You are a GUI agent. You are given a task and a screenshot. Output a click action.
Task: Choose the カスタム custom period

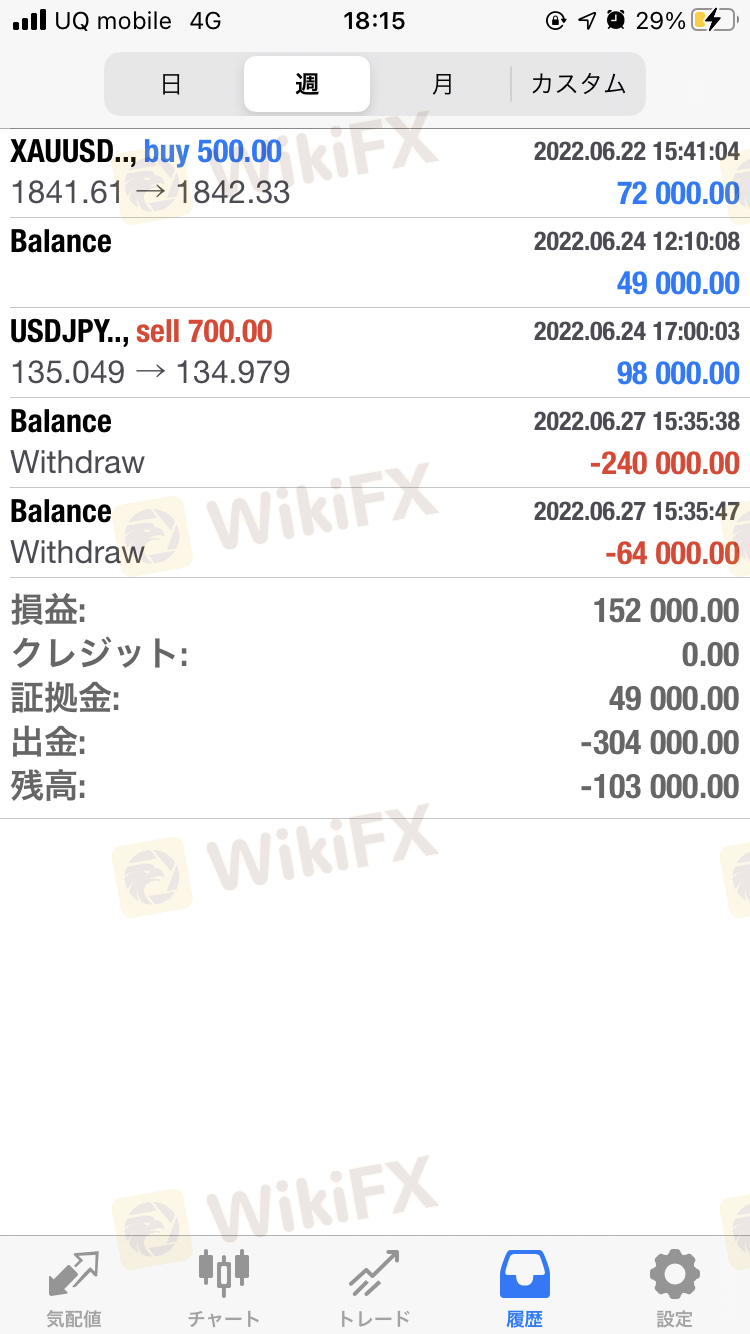[x=578, y=84]
